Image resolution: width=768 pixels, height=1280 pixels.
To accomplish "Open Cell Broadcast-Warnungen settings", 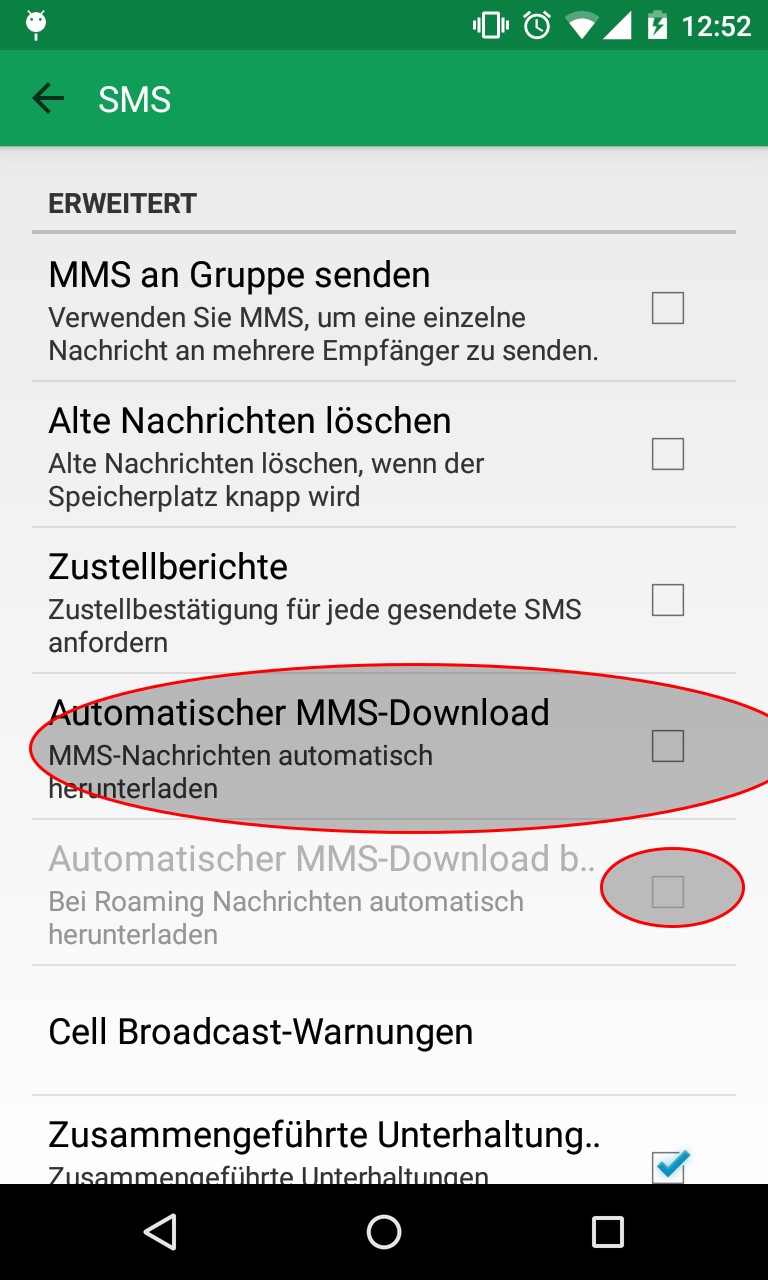I will pos(384,1031).
